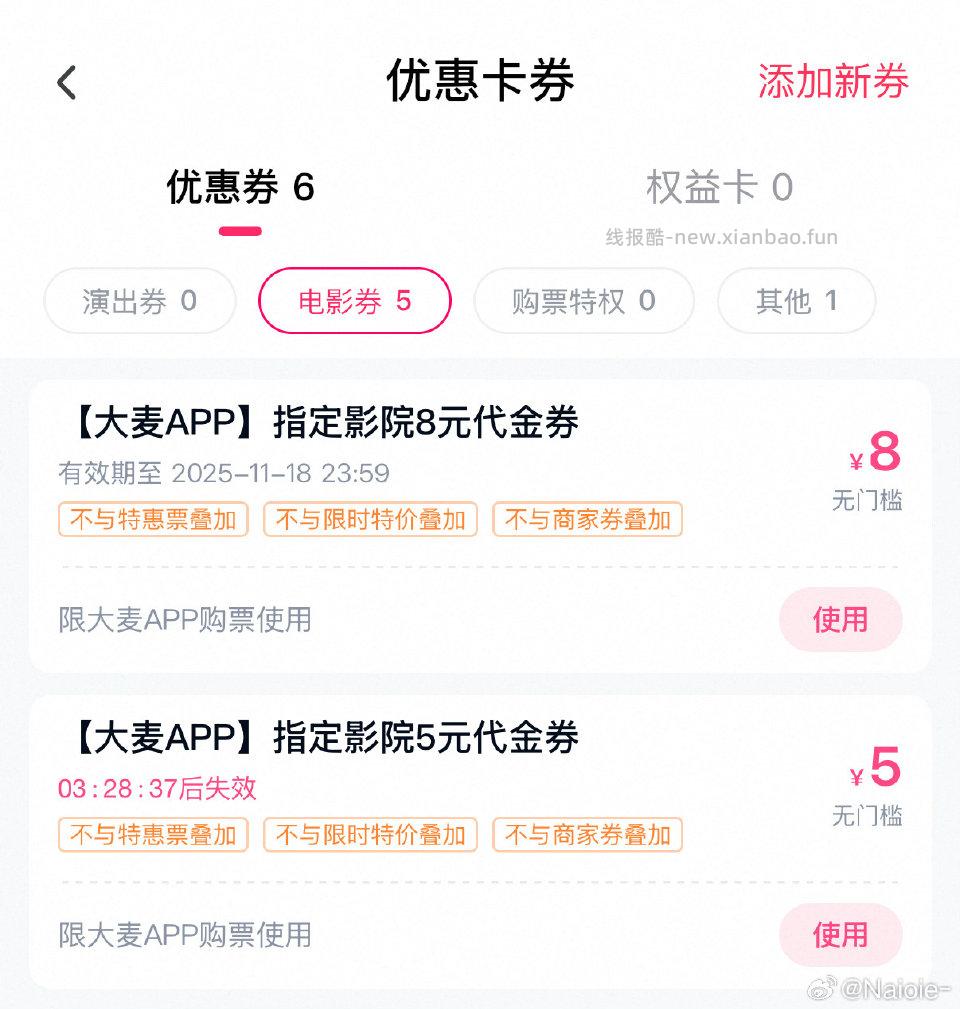Click the 不与特惠票叠加 tag on the 8元 coupon
The image size is (960, 1009).
pos(152,519)
